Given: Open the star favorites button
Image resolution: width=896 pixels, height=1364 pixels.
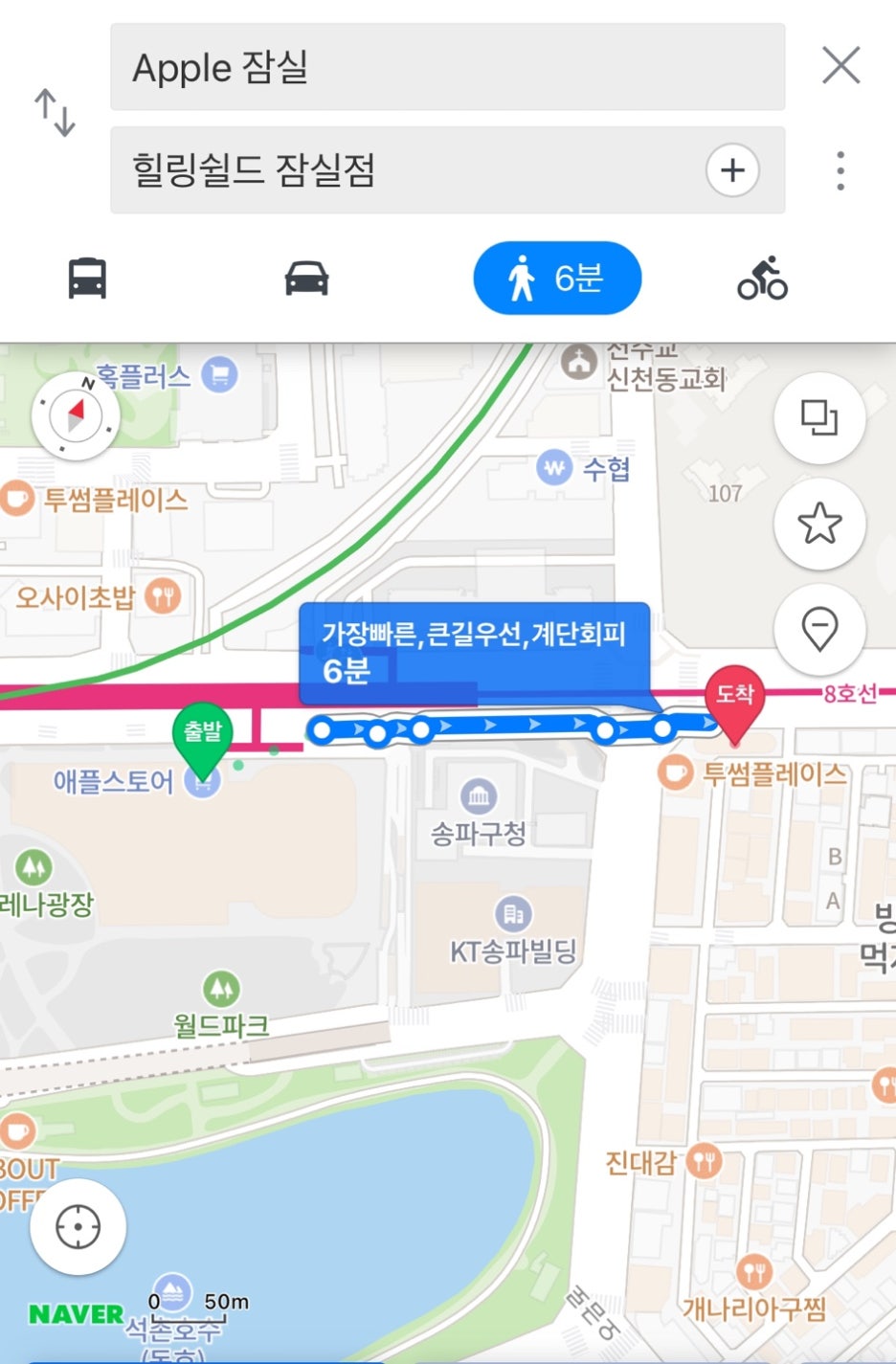Looking at the screenshot, I should point(819,524).
